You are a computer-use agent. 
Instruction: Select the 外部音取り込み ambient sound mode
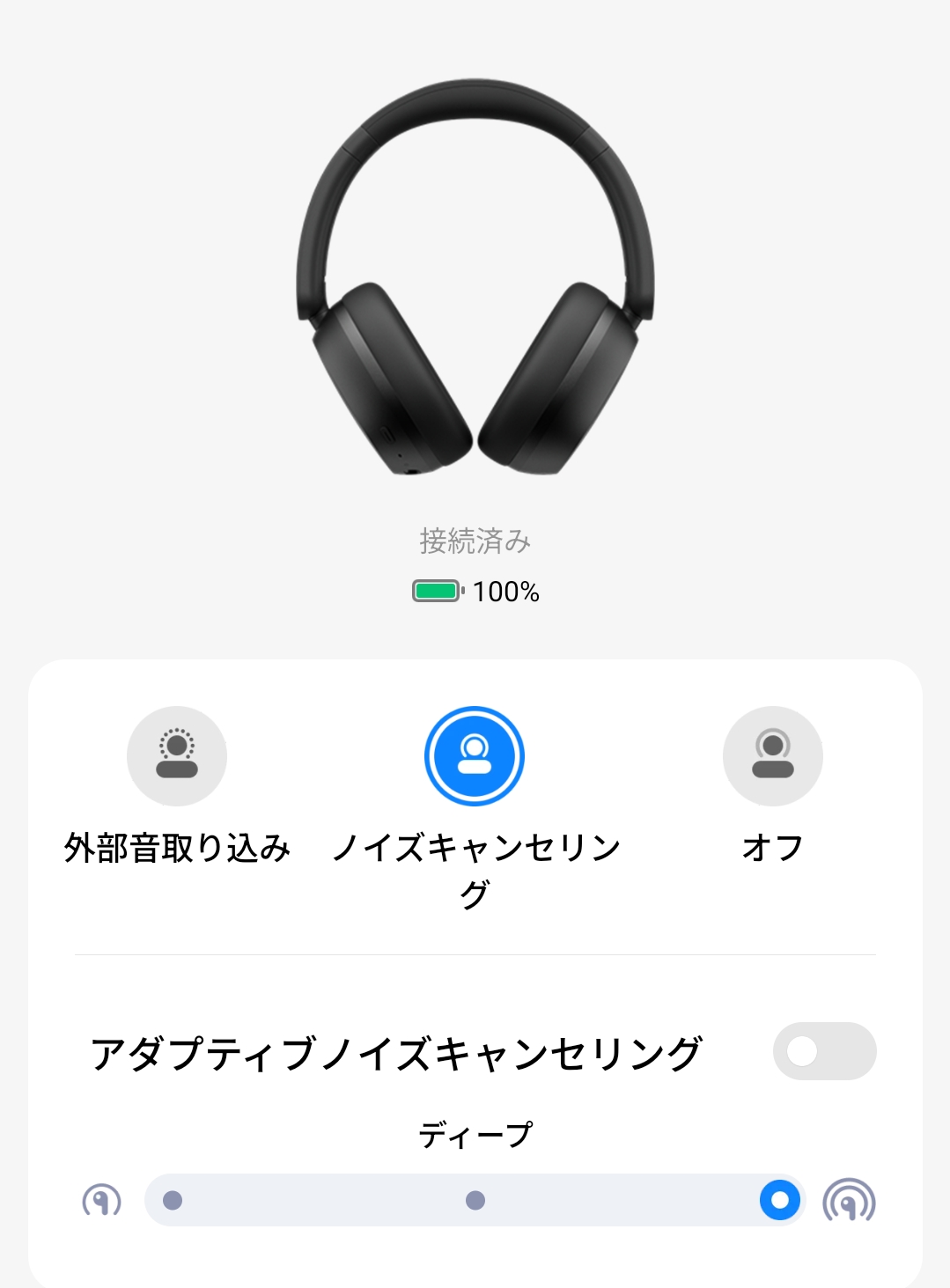pyautogui.click(x=177, y=756)
